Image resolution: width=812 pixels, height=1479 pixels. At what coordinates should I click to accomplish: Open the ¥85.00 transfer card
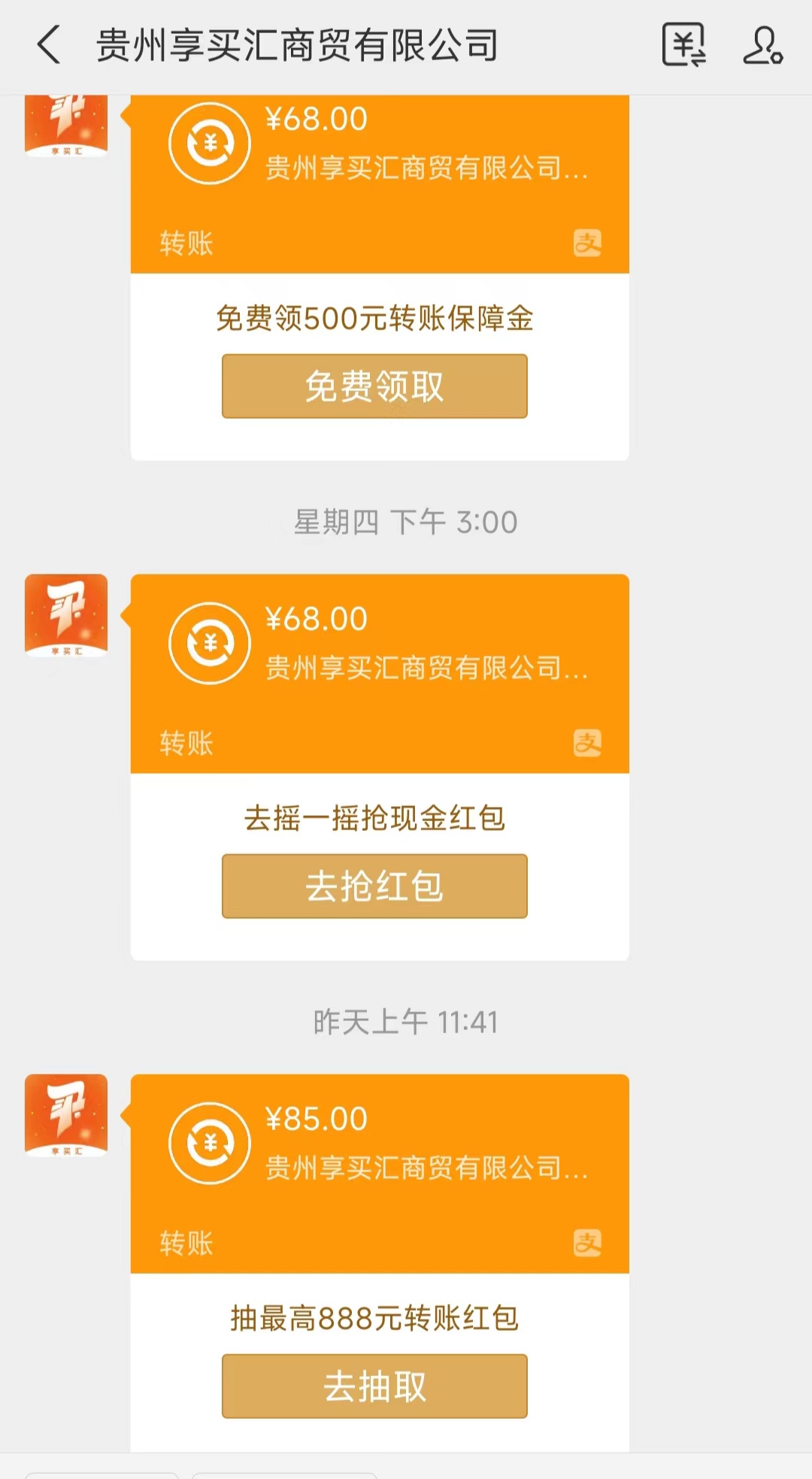(380, 1174)
